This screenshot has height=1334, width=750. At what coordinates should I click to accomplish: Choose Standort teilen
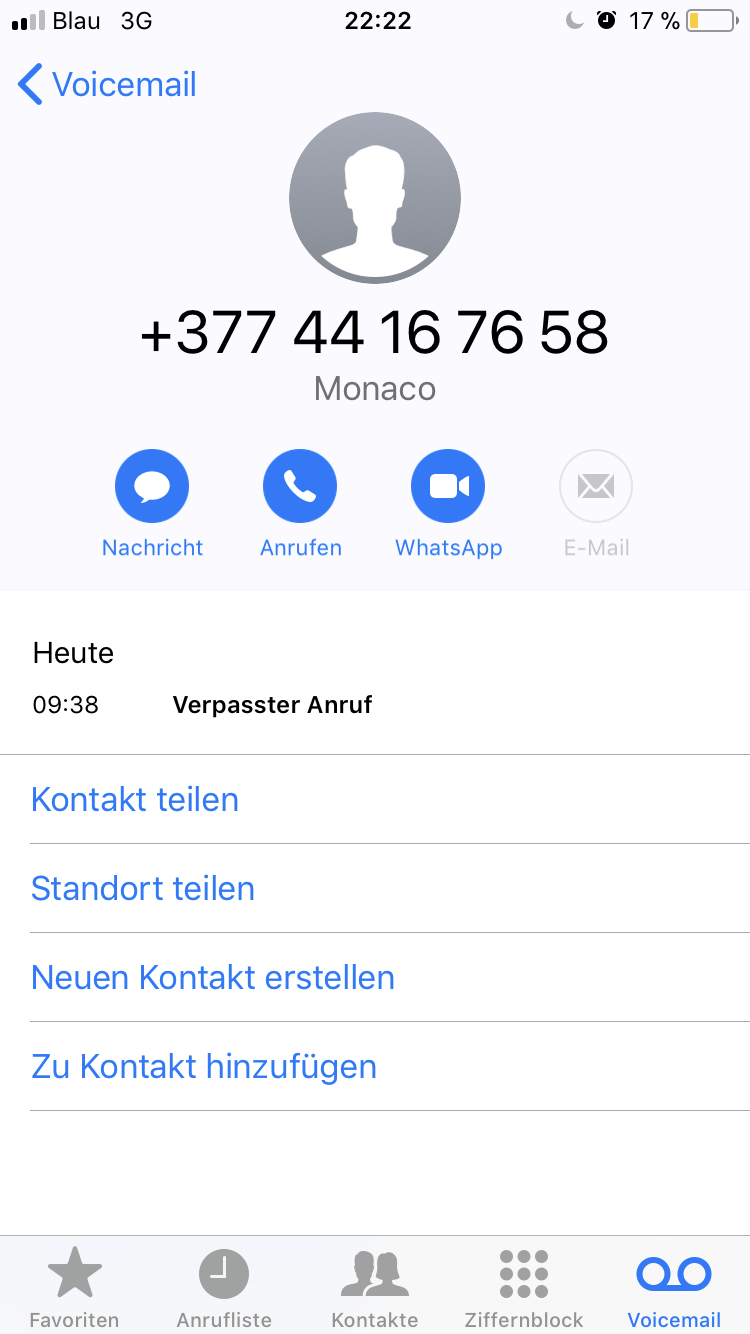coord(143,889)
